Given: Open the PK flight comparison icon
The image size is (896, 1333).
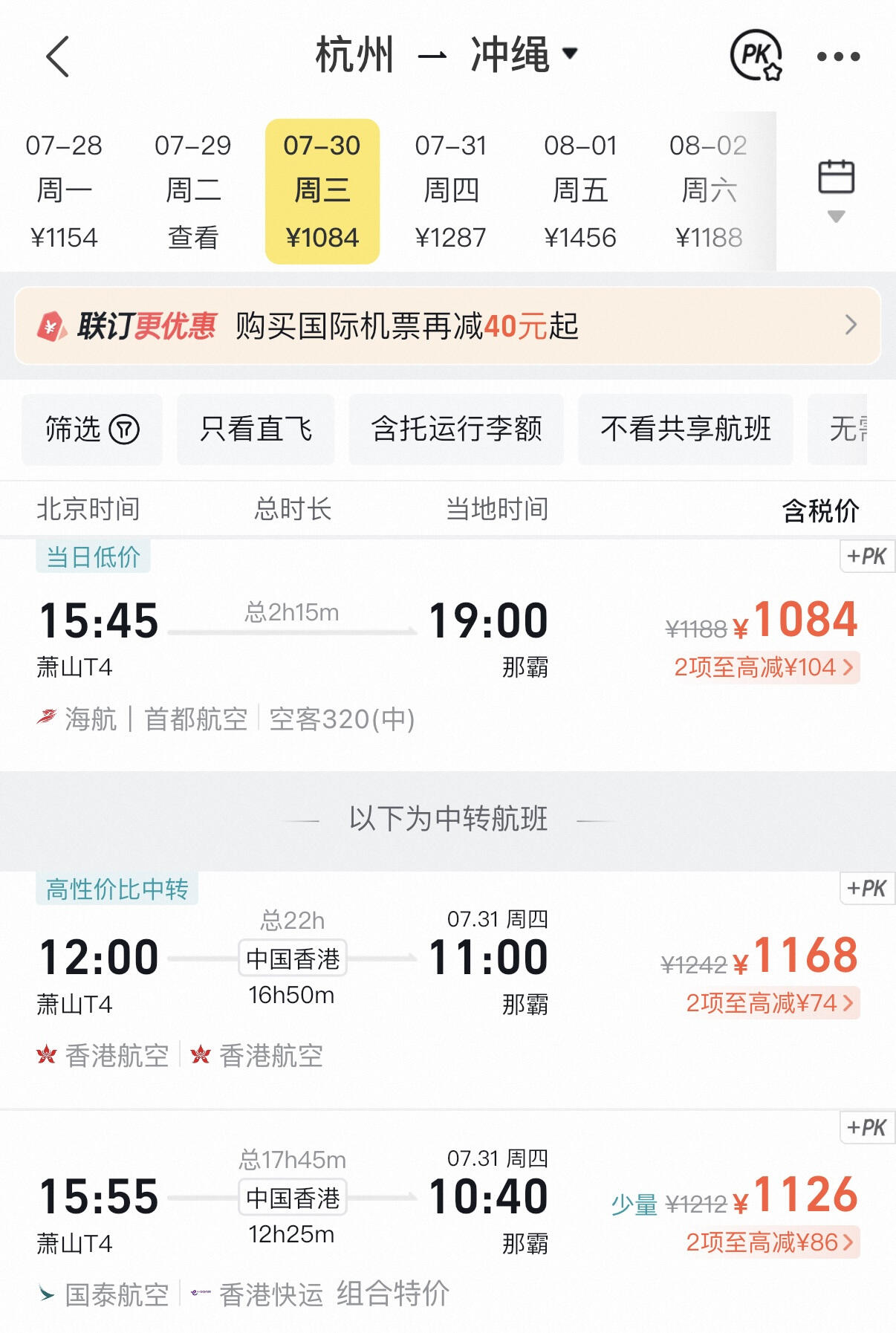Looking at the screenshot, I should [x=756, y=56].
